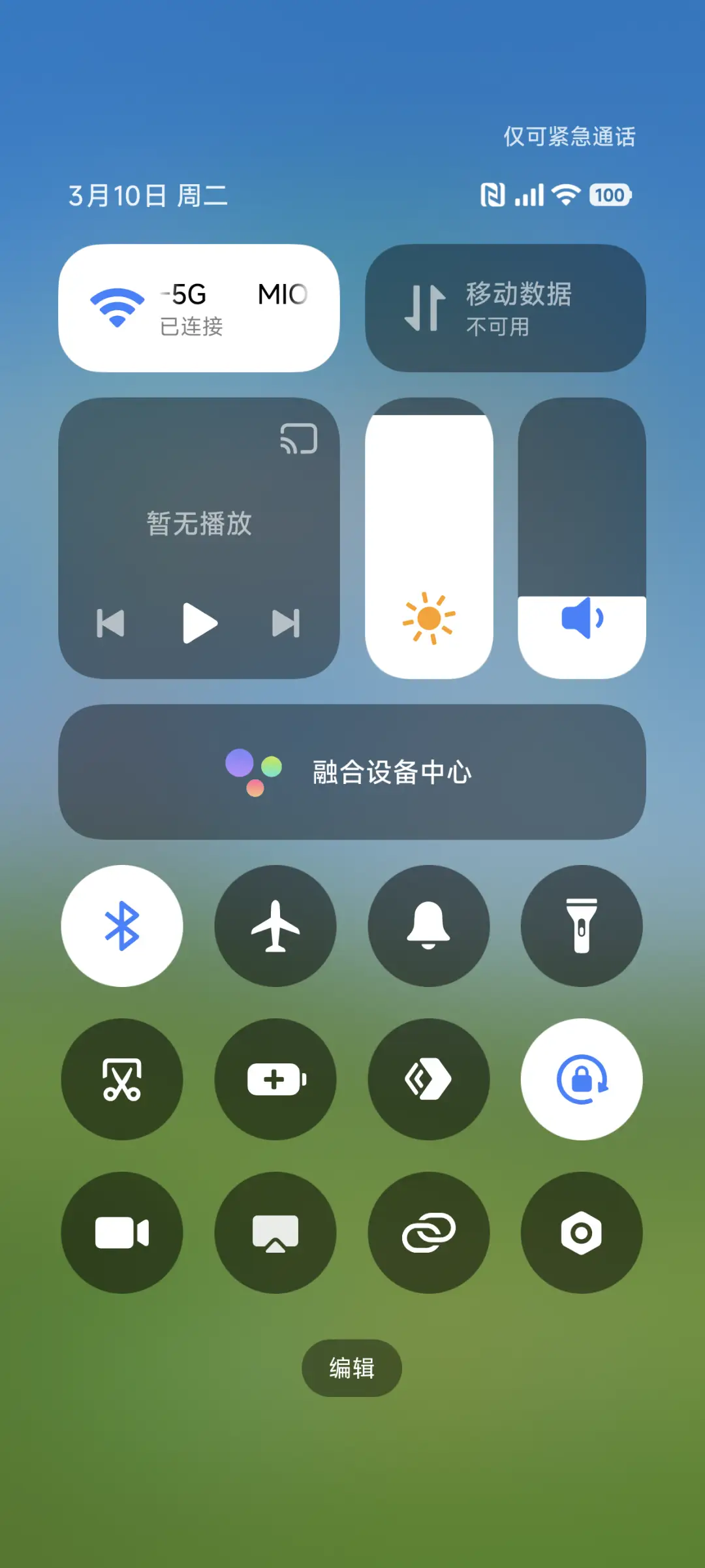Tap the screen mirroring icon
This screenshot has width=705, height=1568.
[275, 1232]
